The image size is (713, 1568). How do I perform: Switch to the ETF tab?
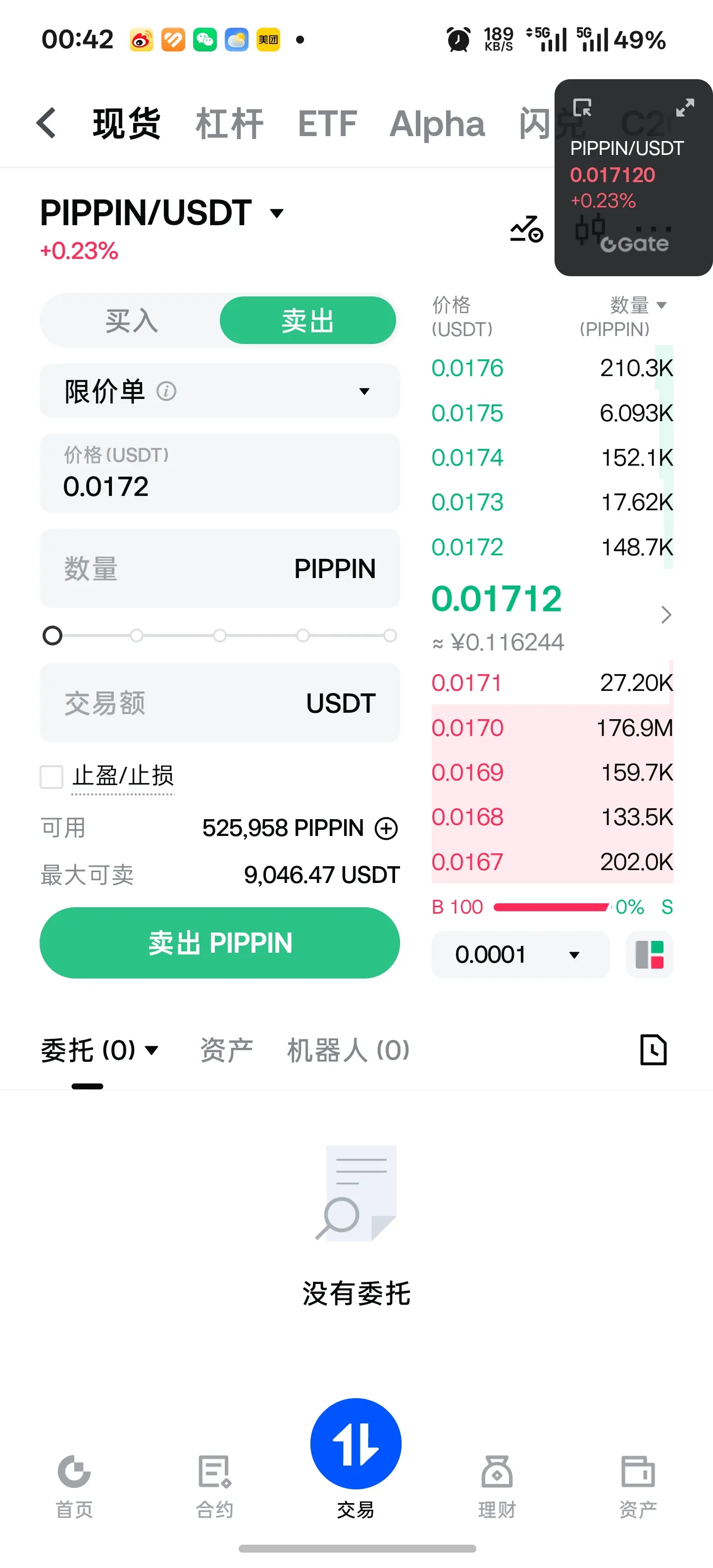click(x=327, y=124)
